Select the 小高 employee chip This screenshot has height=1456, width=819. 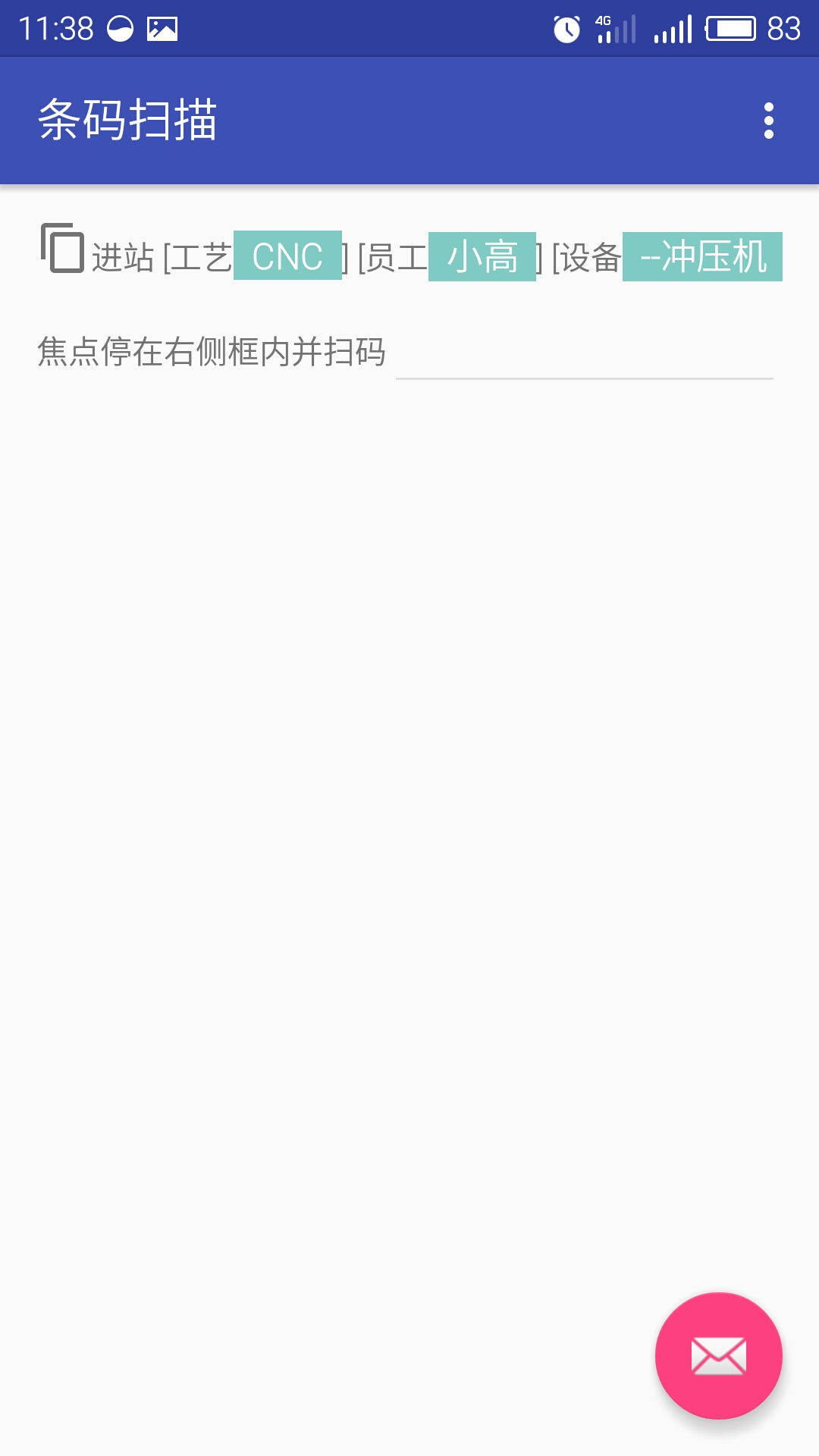tap(482, 256)
